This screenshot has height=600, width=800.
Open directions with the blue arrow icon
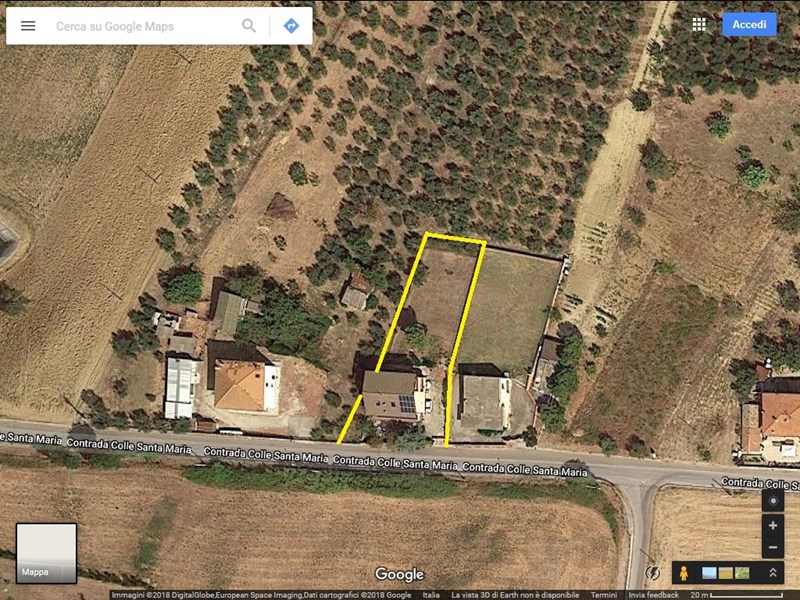pos(291,26)
